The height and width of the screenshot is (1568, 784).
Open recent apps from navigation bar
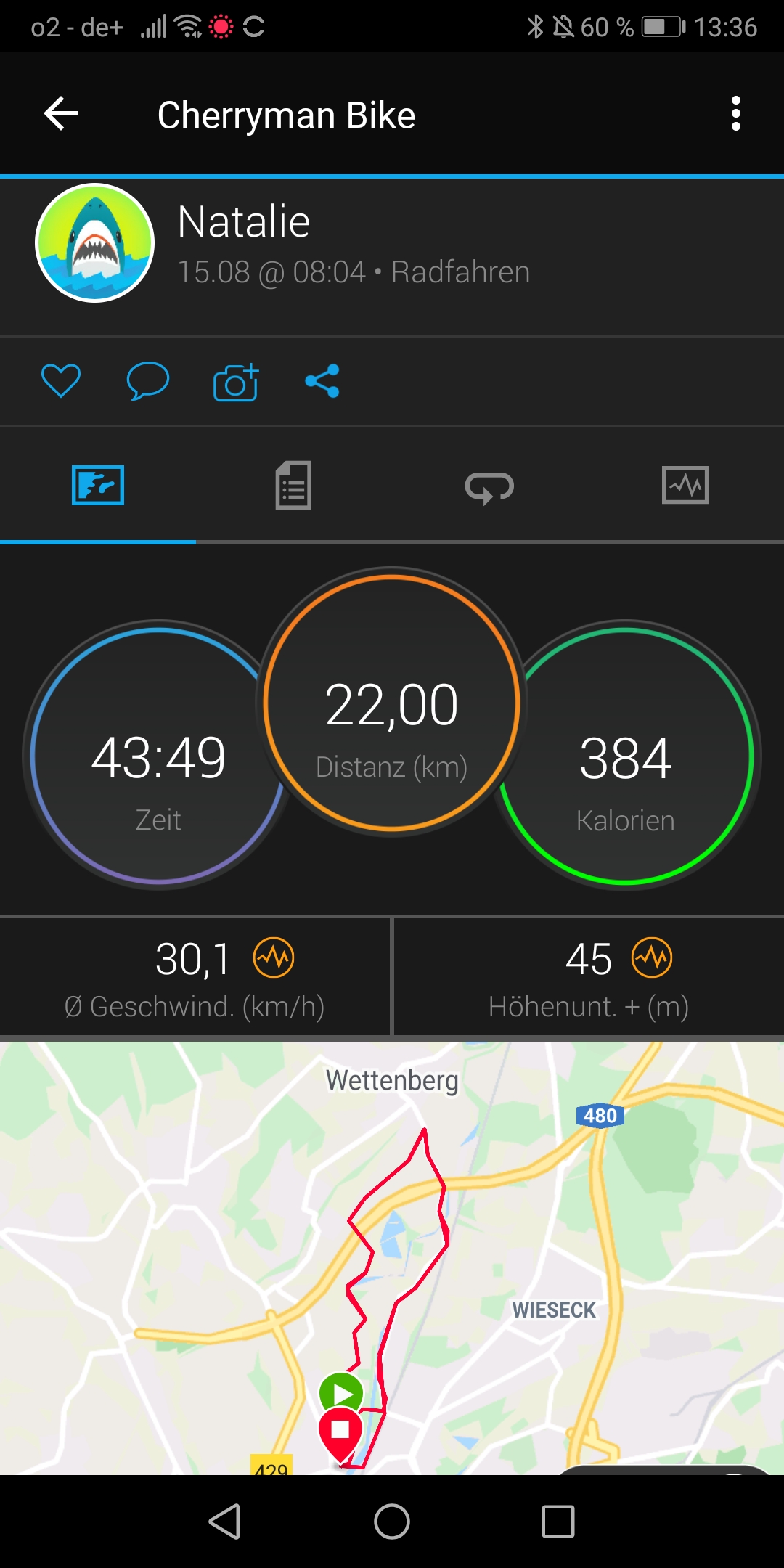click(x=558, y=1521)
